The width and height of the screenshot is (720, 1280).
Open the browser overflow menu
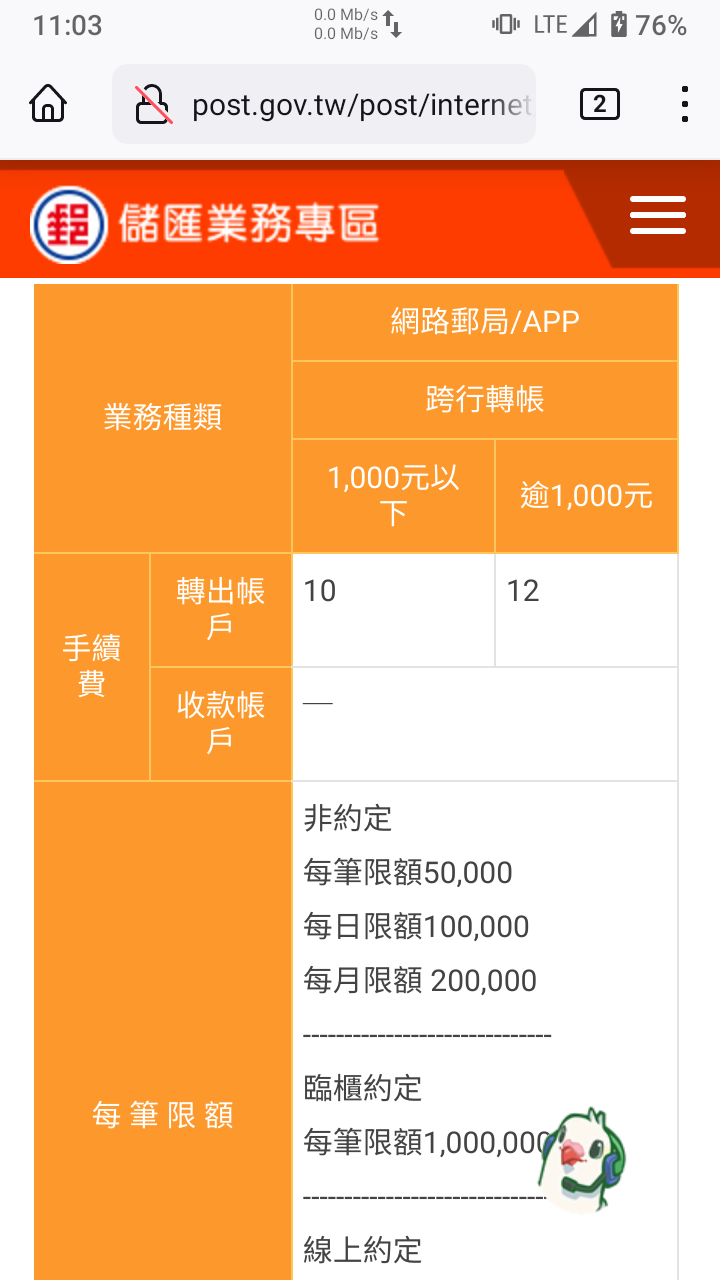tap(684, 104)
